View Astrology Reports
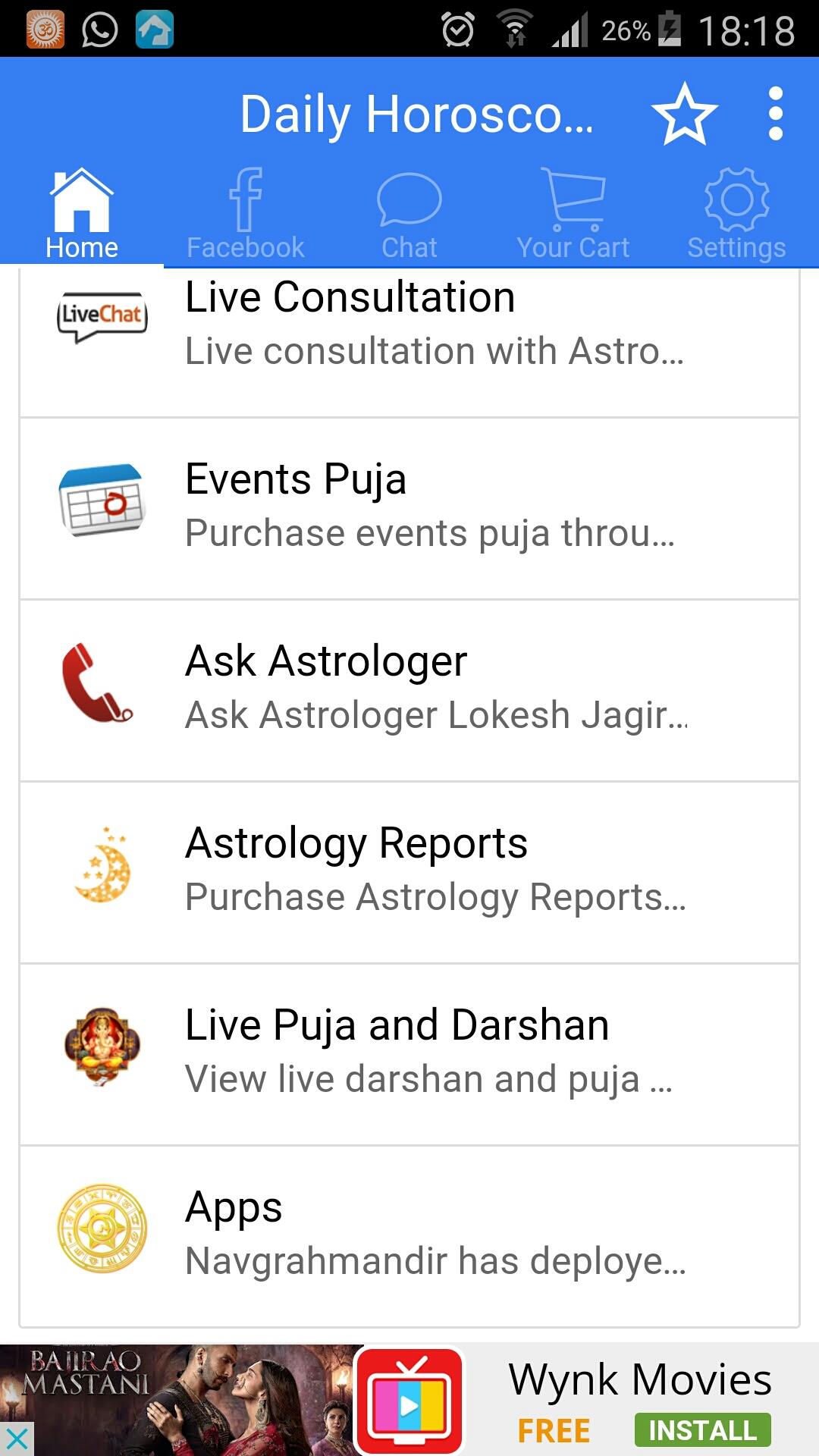 click(x=409, y=872)
